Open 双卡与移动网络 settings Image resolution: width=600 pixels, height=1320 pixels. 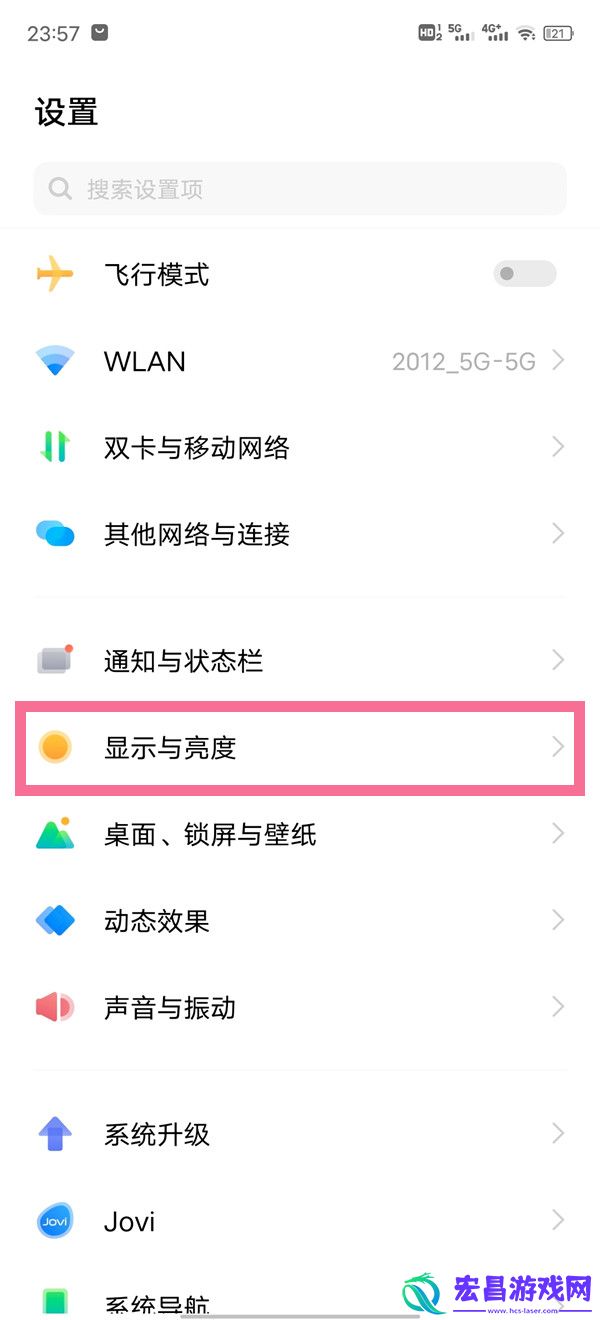300,447
